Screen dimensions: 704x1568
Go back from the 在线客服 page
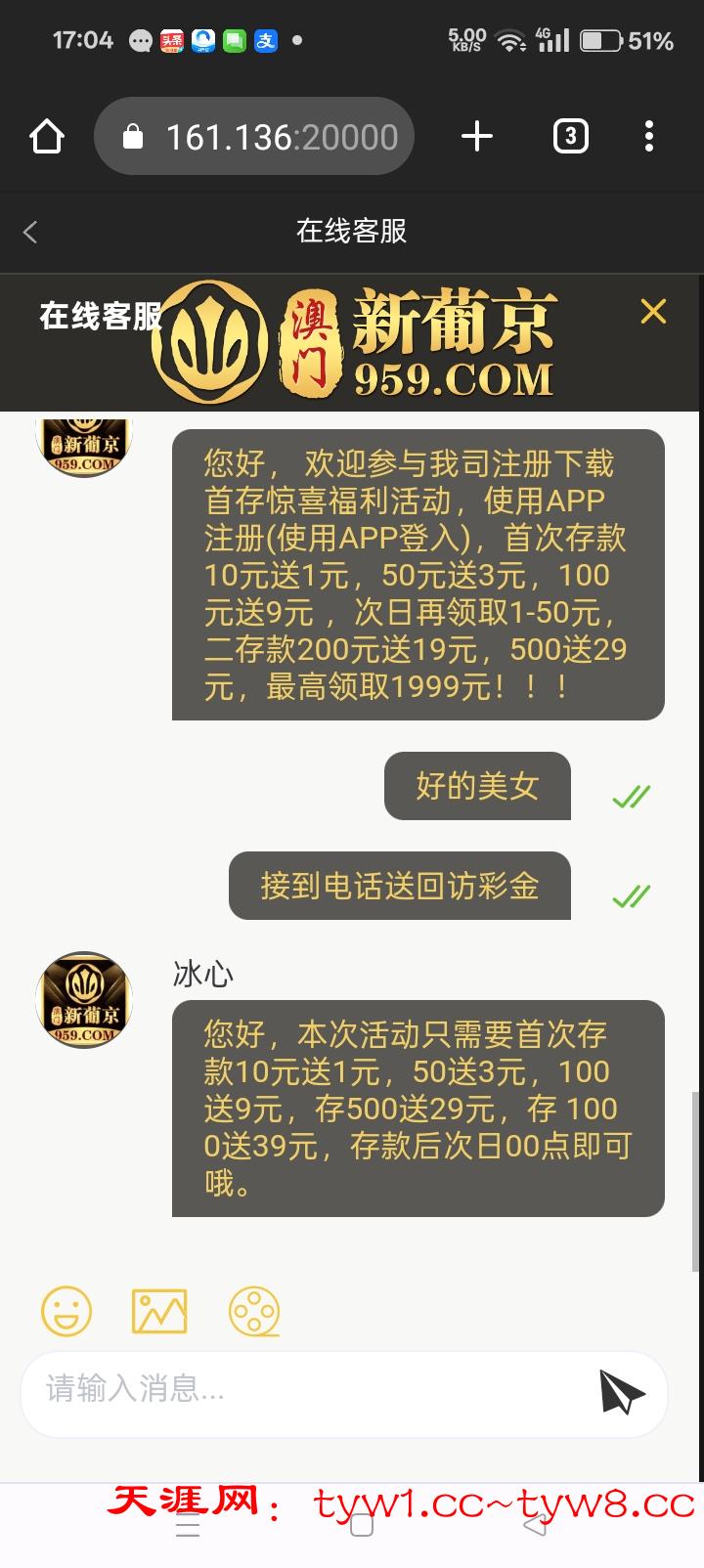click(30, 232)
